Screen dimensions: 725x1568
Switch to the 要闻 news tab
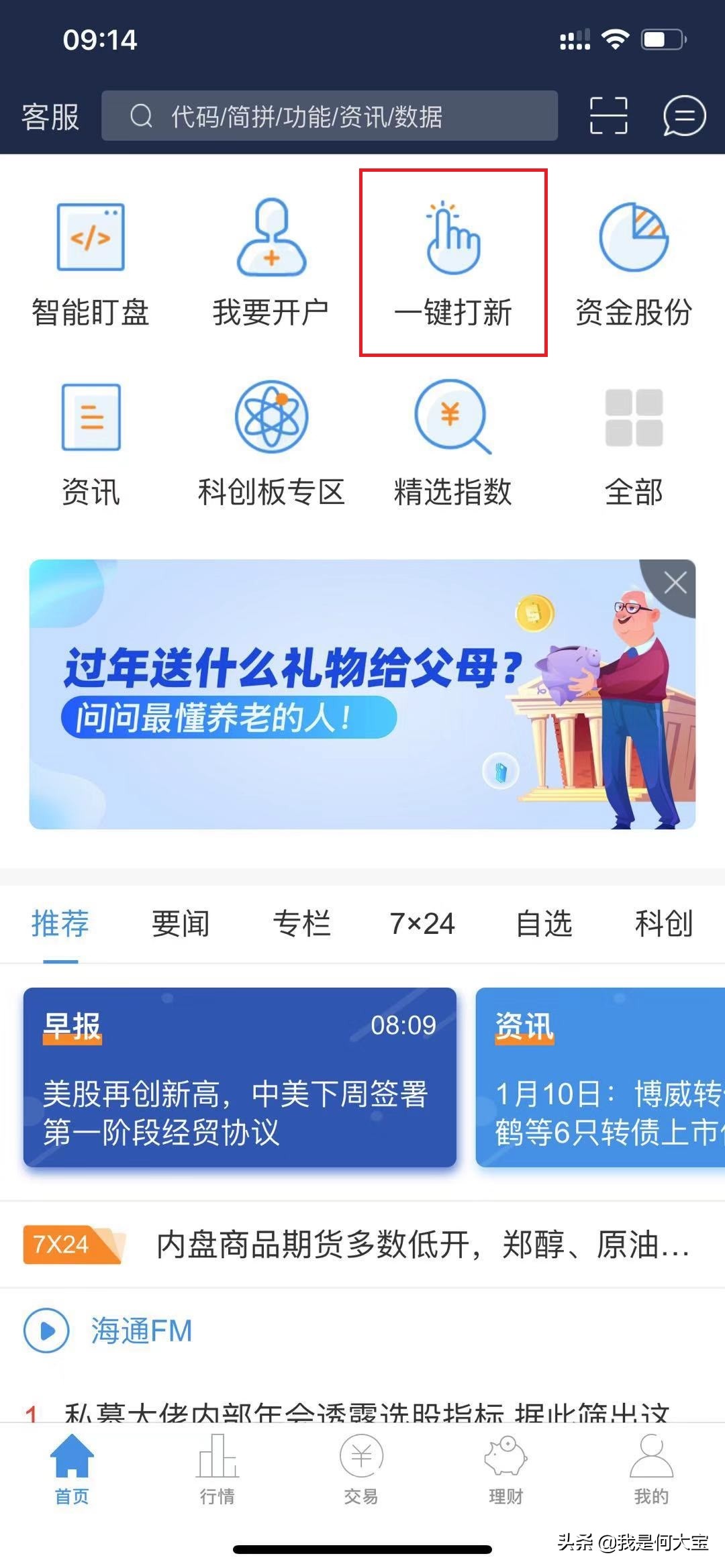[x=179, y=923]
